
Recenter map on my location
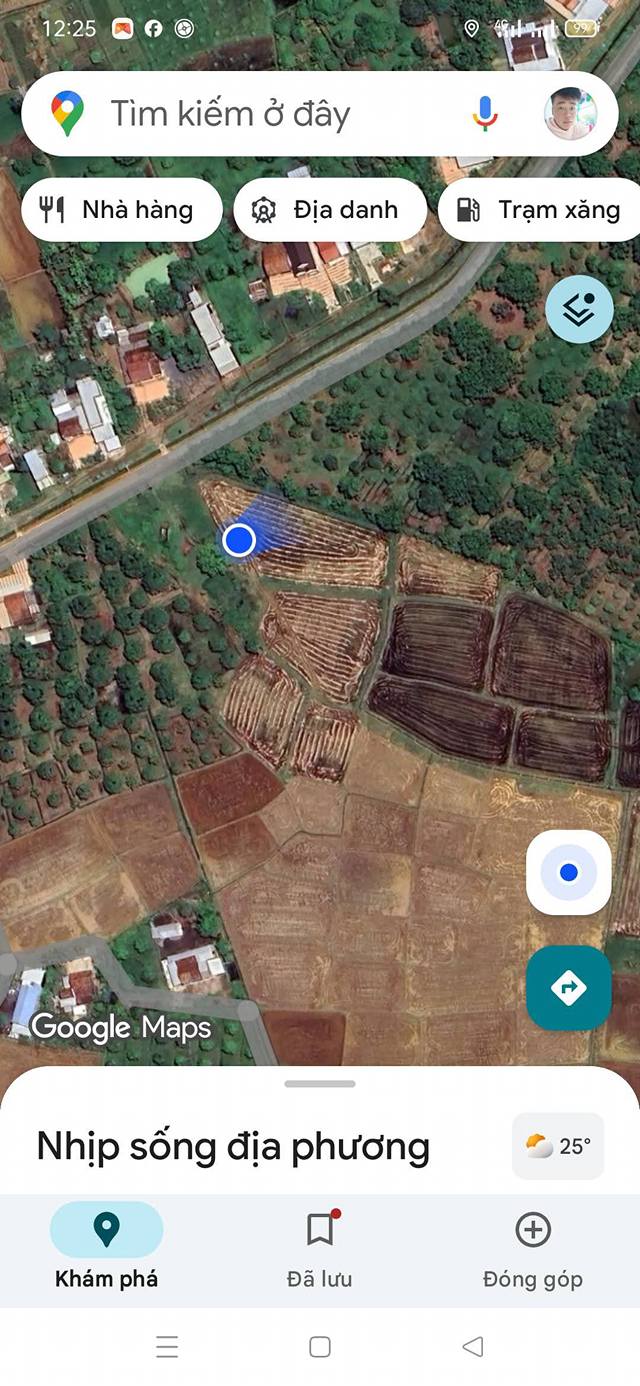point(568,872)
